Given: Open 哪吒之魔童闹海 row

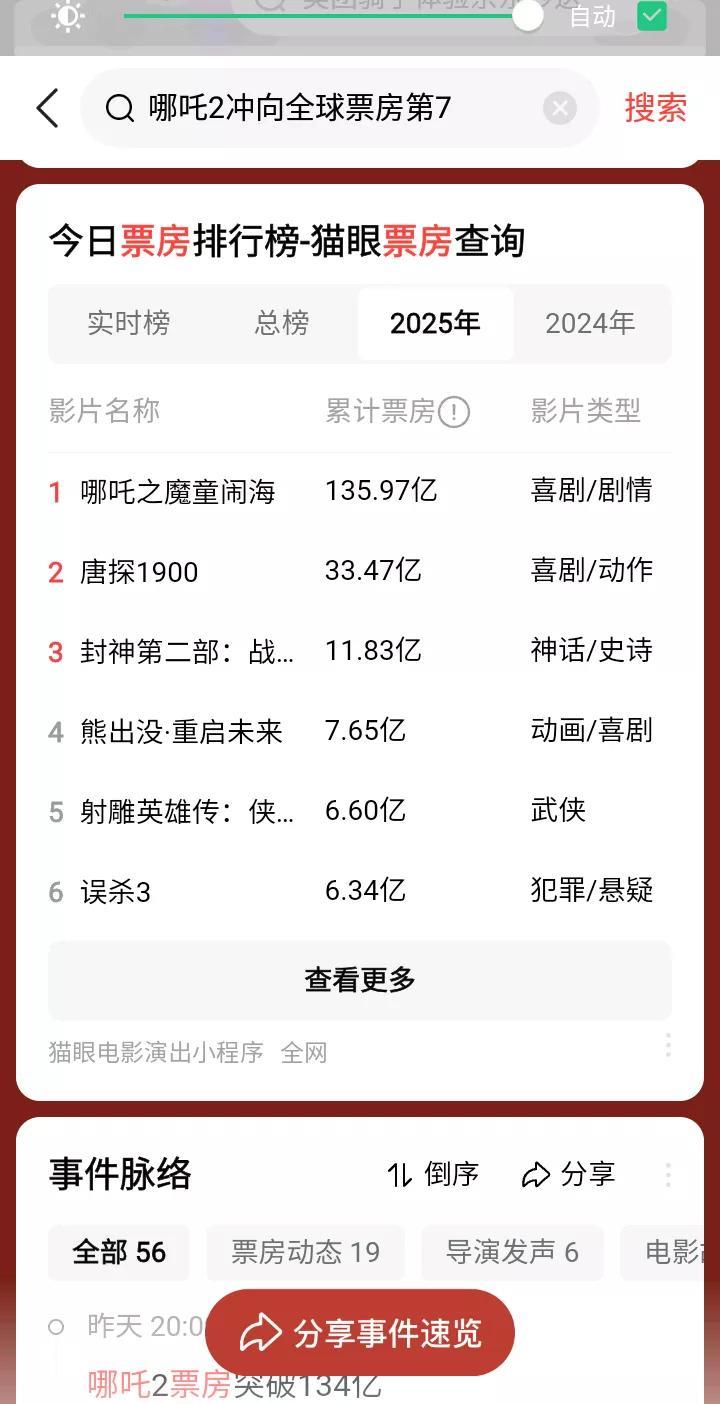Looking at the screenshot, I should (x=360, y=491).
